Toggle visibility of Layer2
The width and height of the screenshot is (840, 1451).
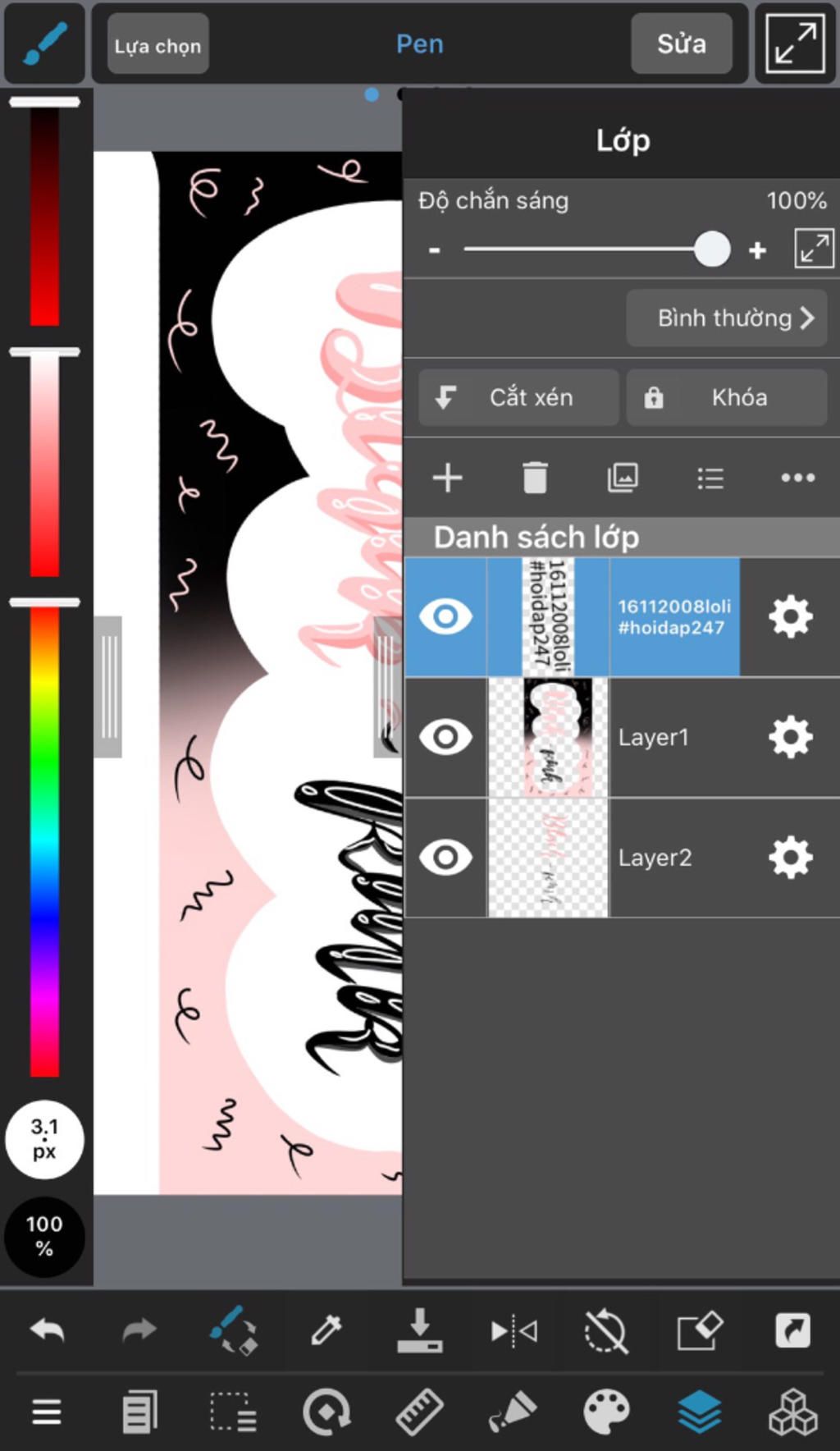445,858
